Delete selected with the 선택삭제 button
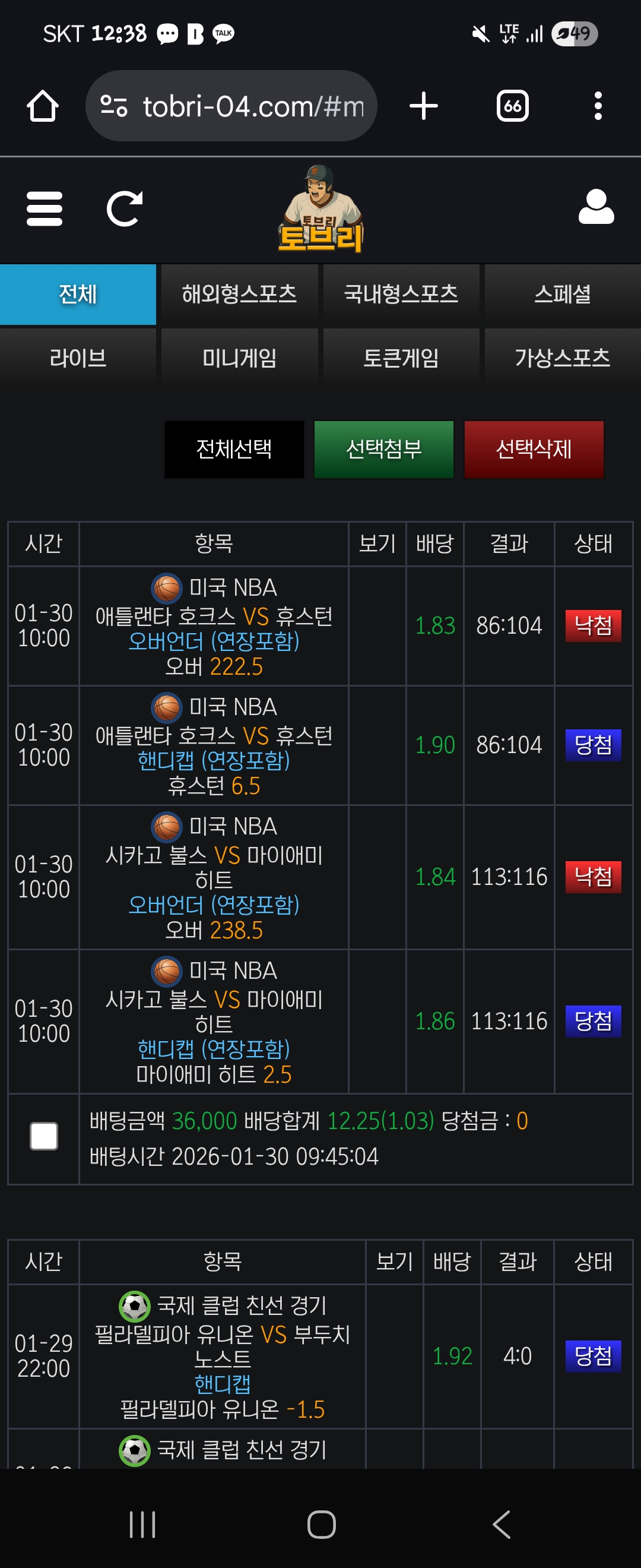The height and width of the screenshot is (1568, 641). coord(534,449)
